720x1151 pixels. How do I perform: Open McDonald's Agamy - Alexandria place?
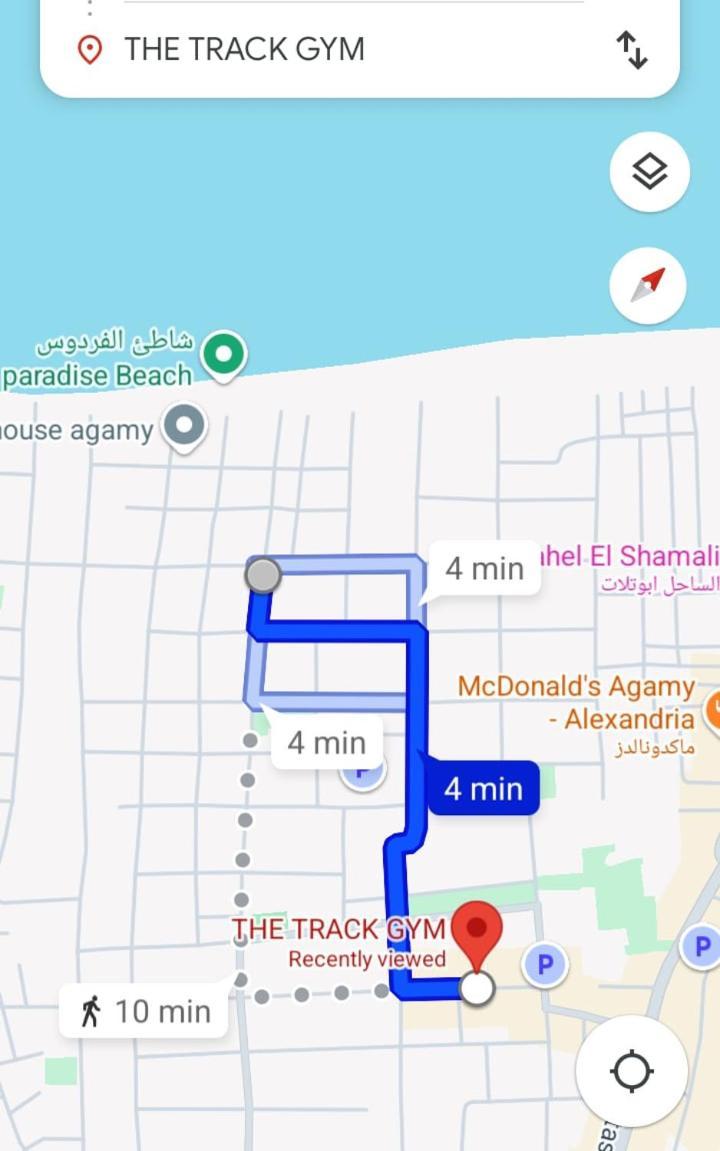576,702
